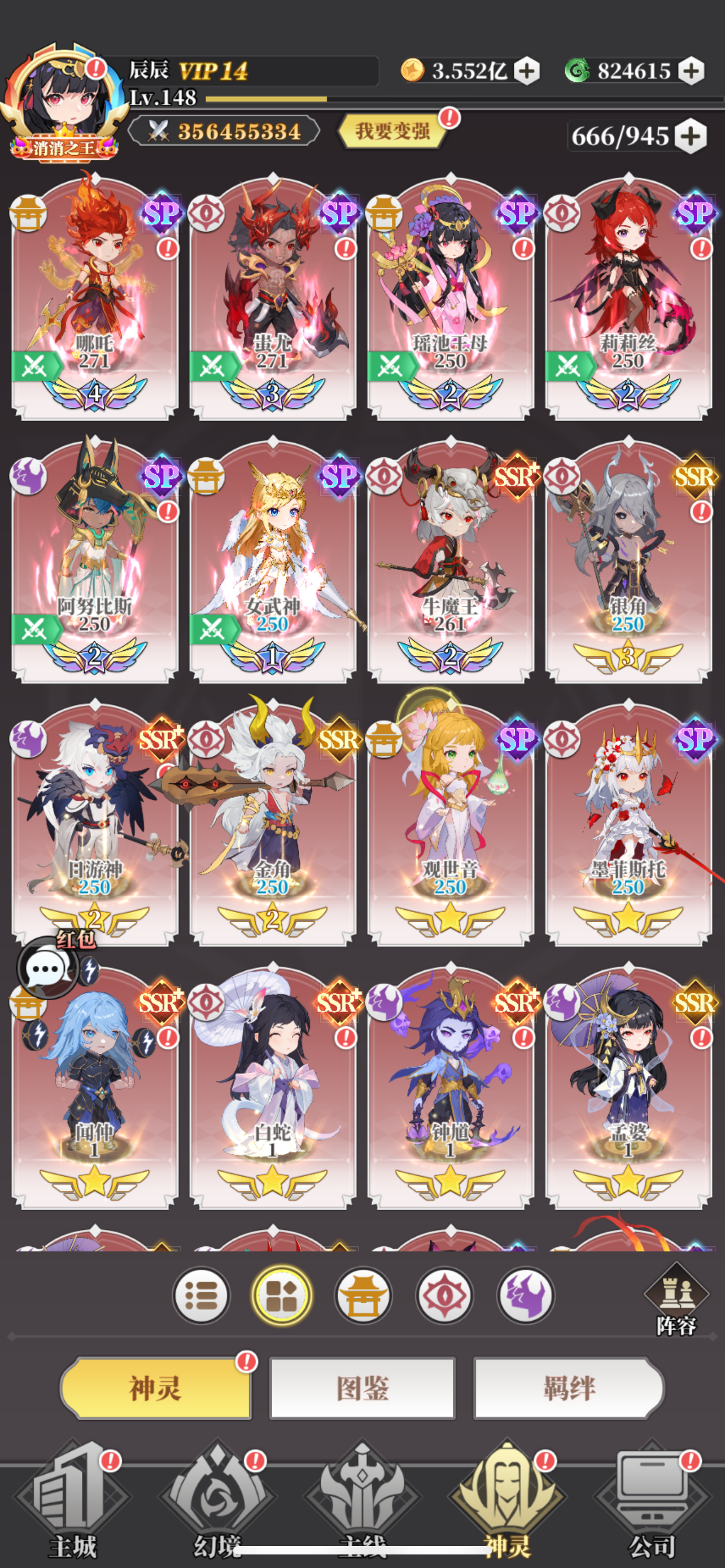View the 牛魔王 hero card
725x1568 pixels.
point(450,560)
